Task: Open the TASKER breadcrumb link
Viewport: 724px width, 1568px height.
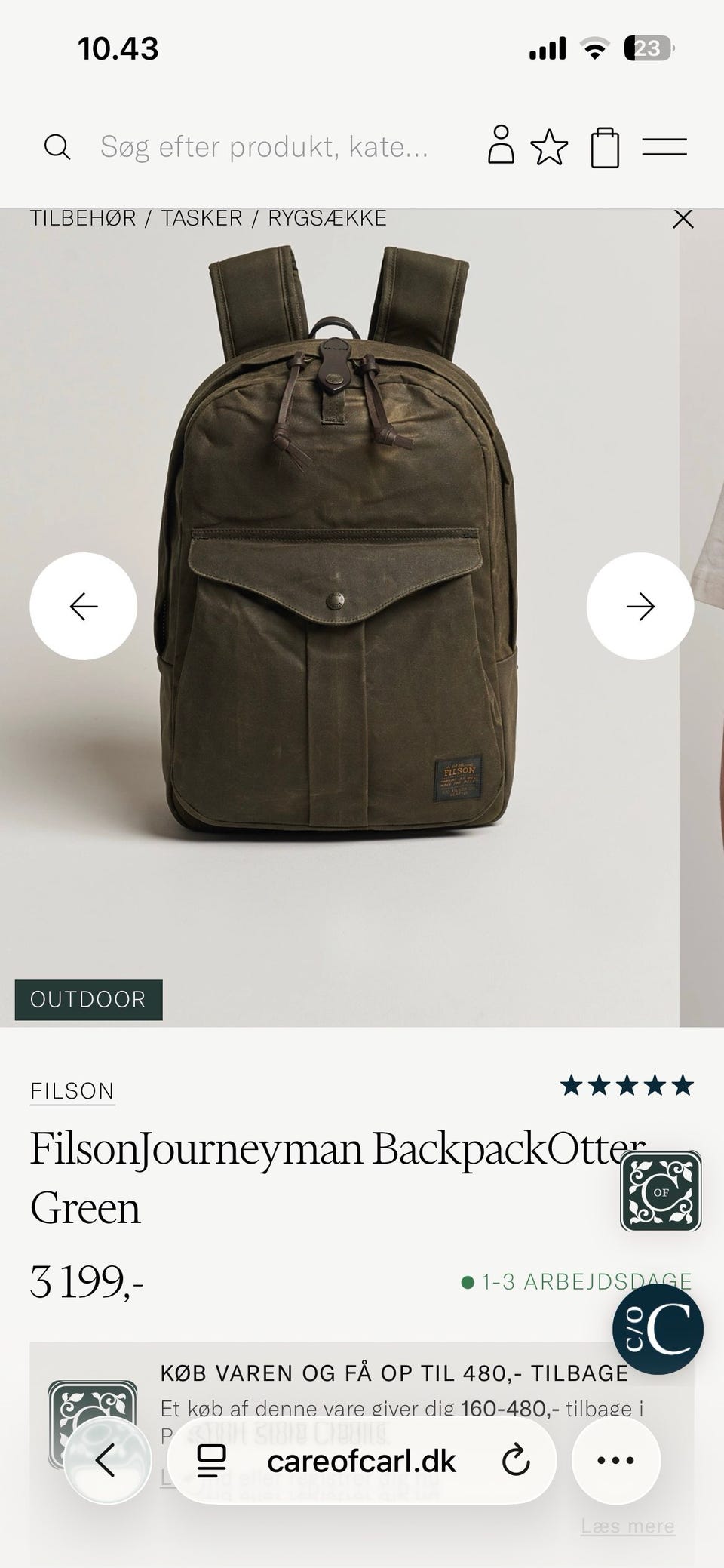Action: click(x=202, y=218)
